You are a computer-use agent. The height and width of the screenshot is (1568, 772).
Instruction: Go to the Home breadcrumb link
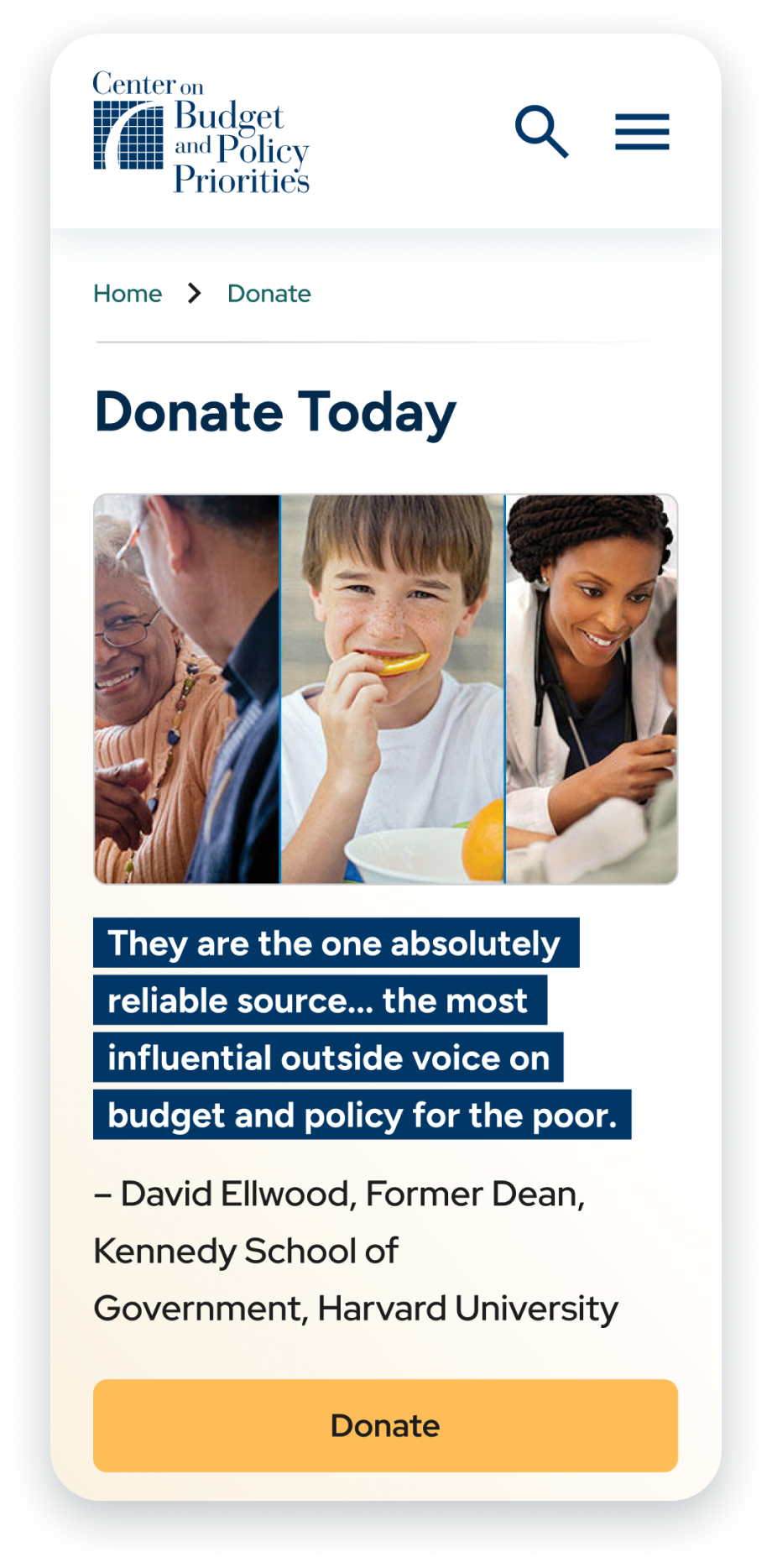(128, 294)
